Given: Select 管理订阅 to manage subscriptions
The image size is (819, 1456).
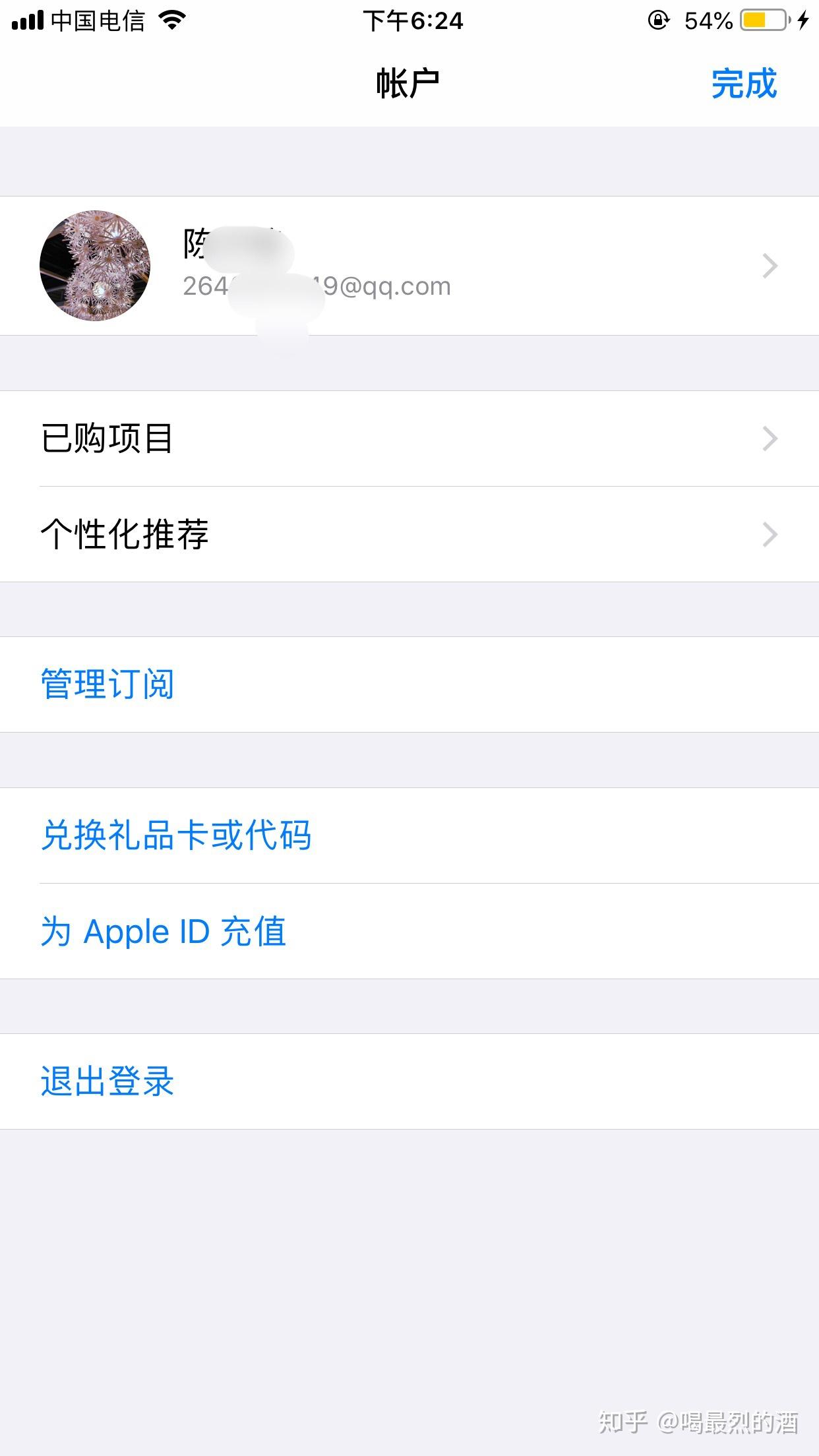Looking at the screenshot, I should point(108,684).
